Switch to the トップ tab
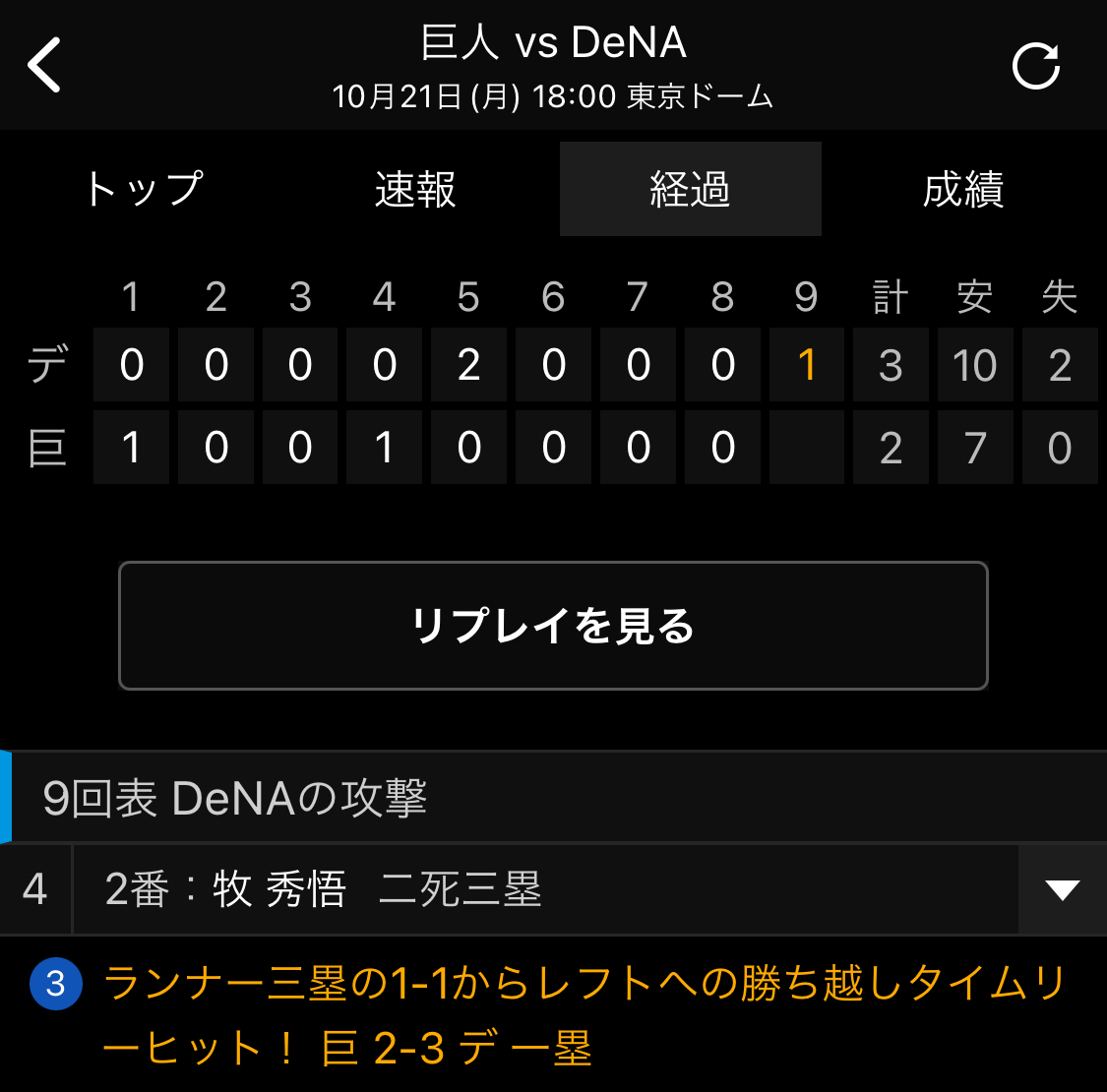This screenshot has height=1092, width=1107. click(x=145, y=189)
